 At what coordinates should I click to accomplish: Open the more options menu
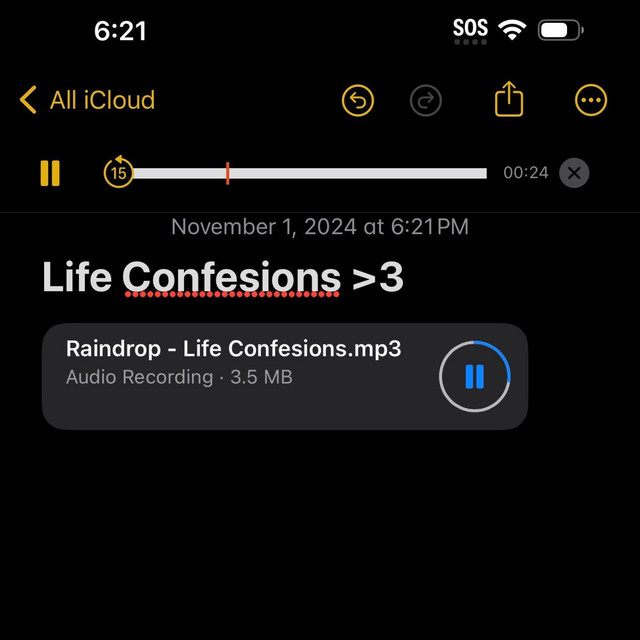[591, 100]
